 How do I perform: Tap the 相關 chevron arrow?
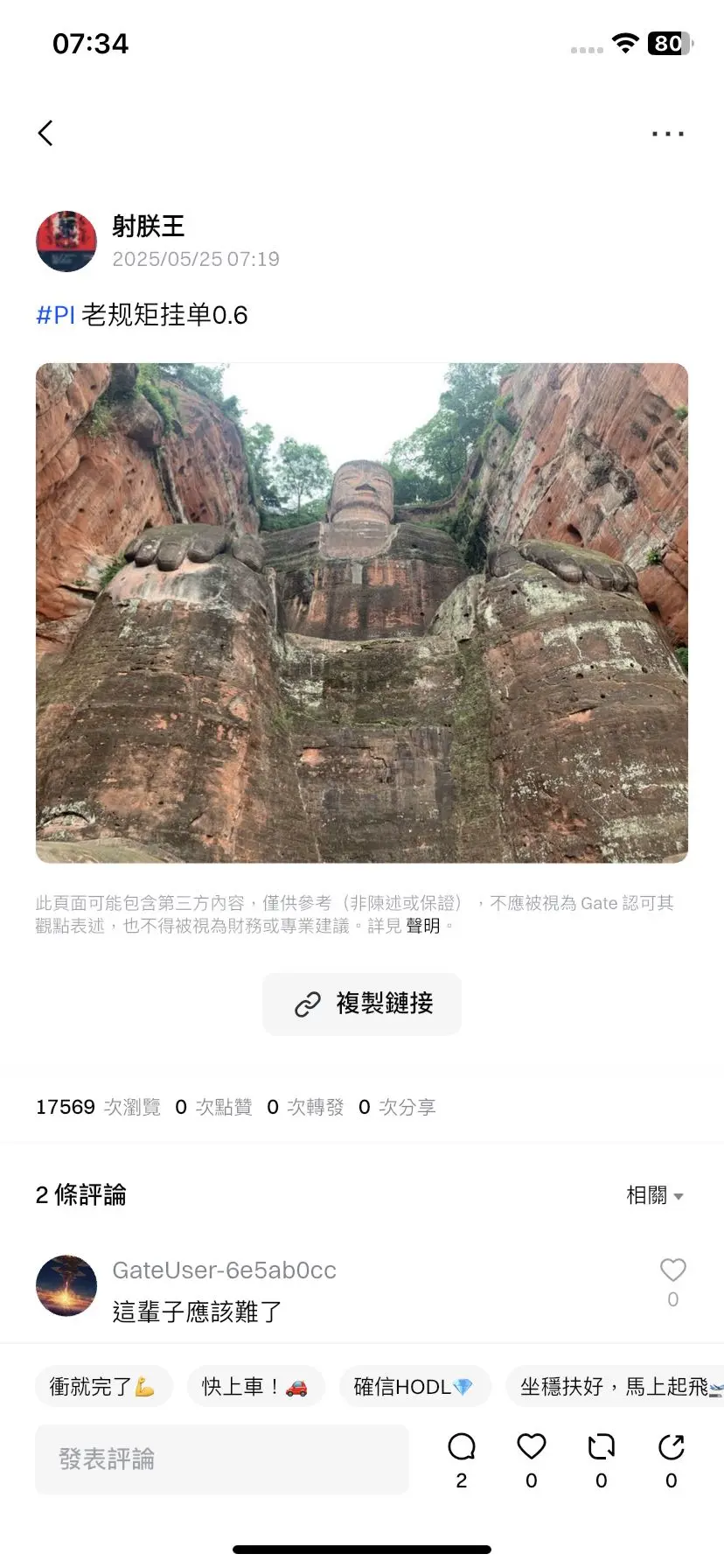(x=681, y=1196)
